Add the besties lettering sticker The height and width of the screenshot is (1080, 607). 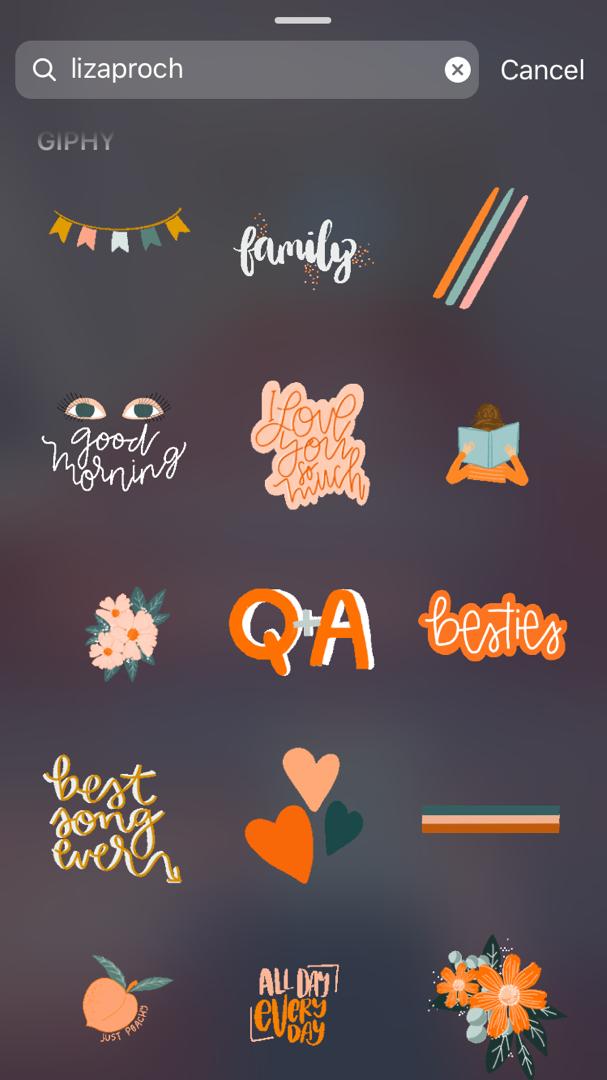[x=492, y=627]
